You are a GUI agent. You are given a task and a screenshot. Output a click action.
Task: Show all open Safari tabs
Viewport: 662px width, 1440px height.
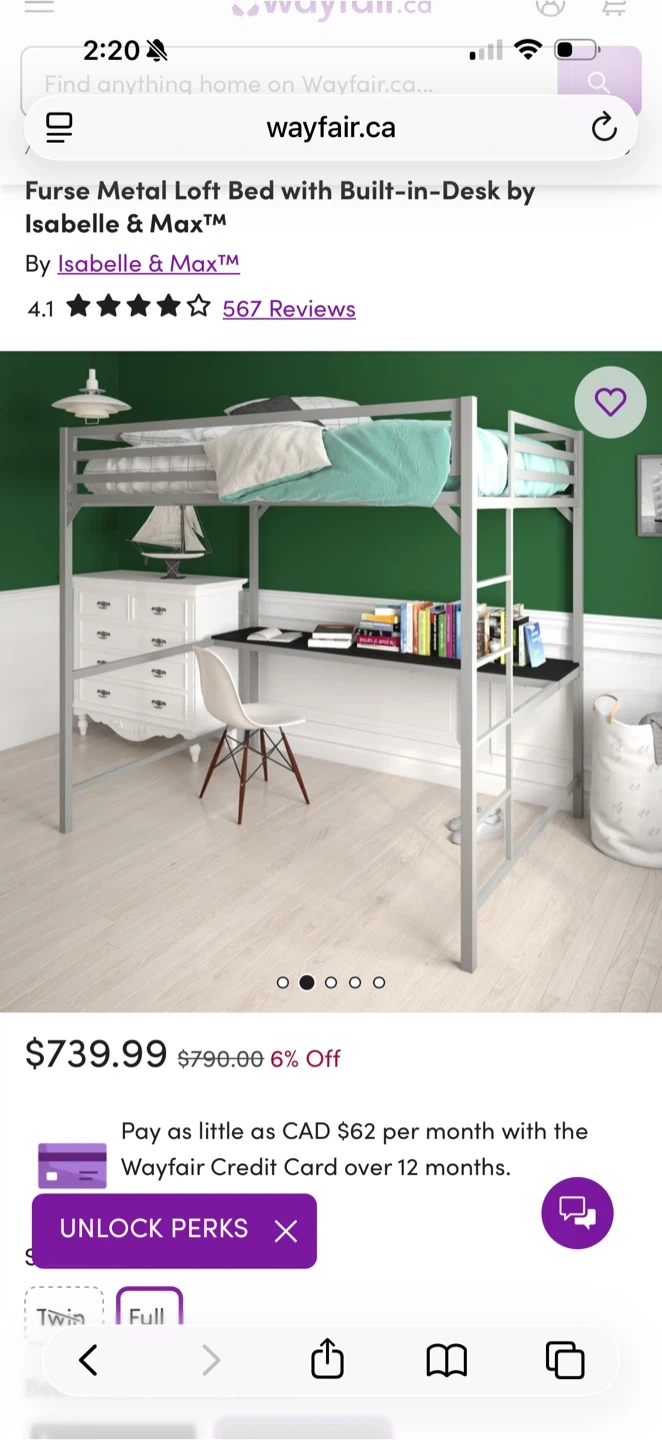[x=565, y=1360]
